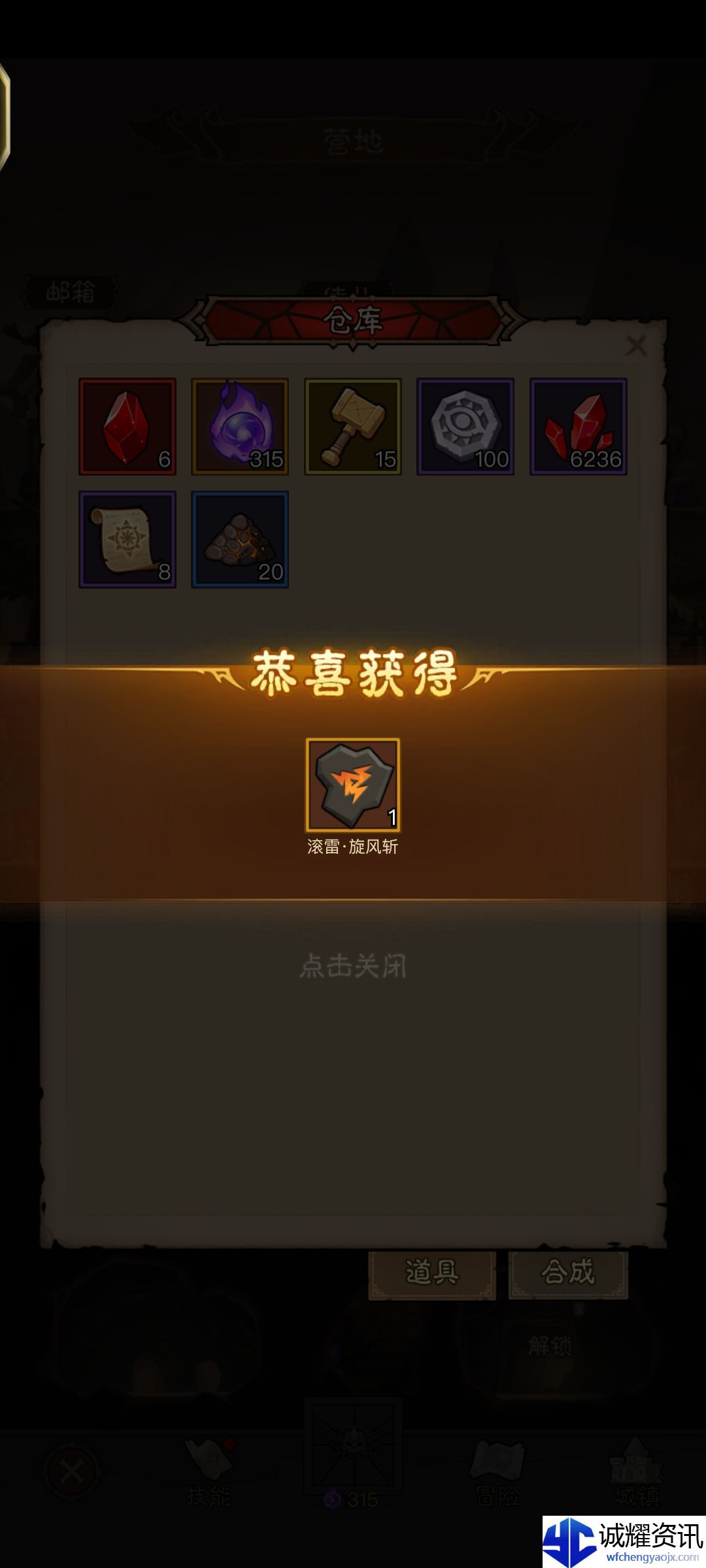Open the scroll item with count 8

(127, 540)
